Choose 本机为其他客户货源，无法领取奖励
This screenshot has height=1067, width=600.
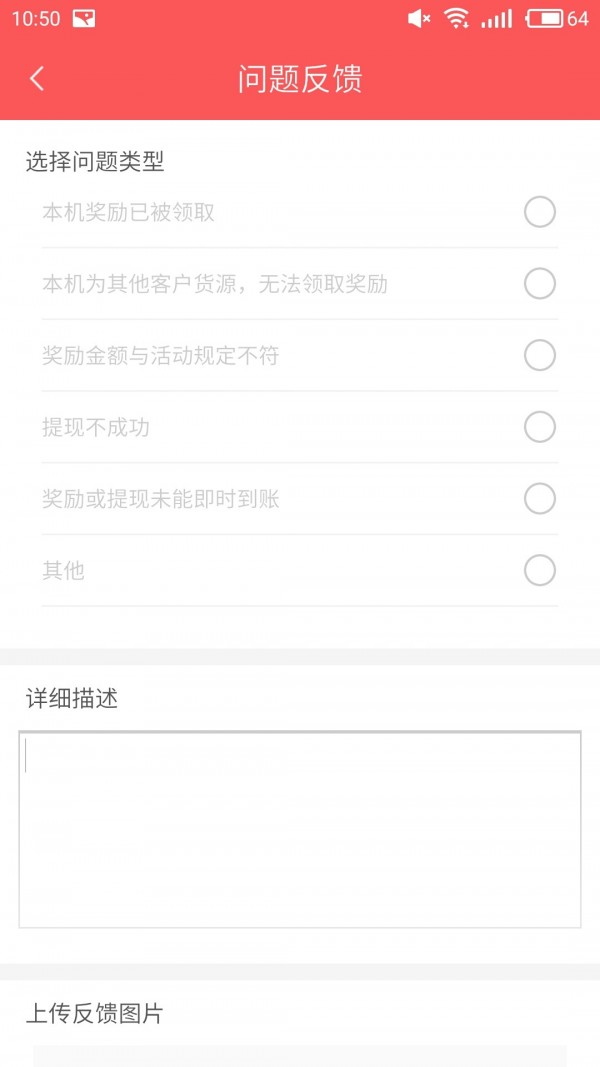539,284
